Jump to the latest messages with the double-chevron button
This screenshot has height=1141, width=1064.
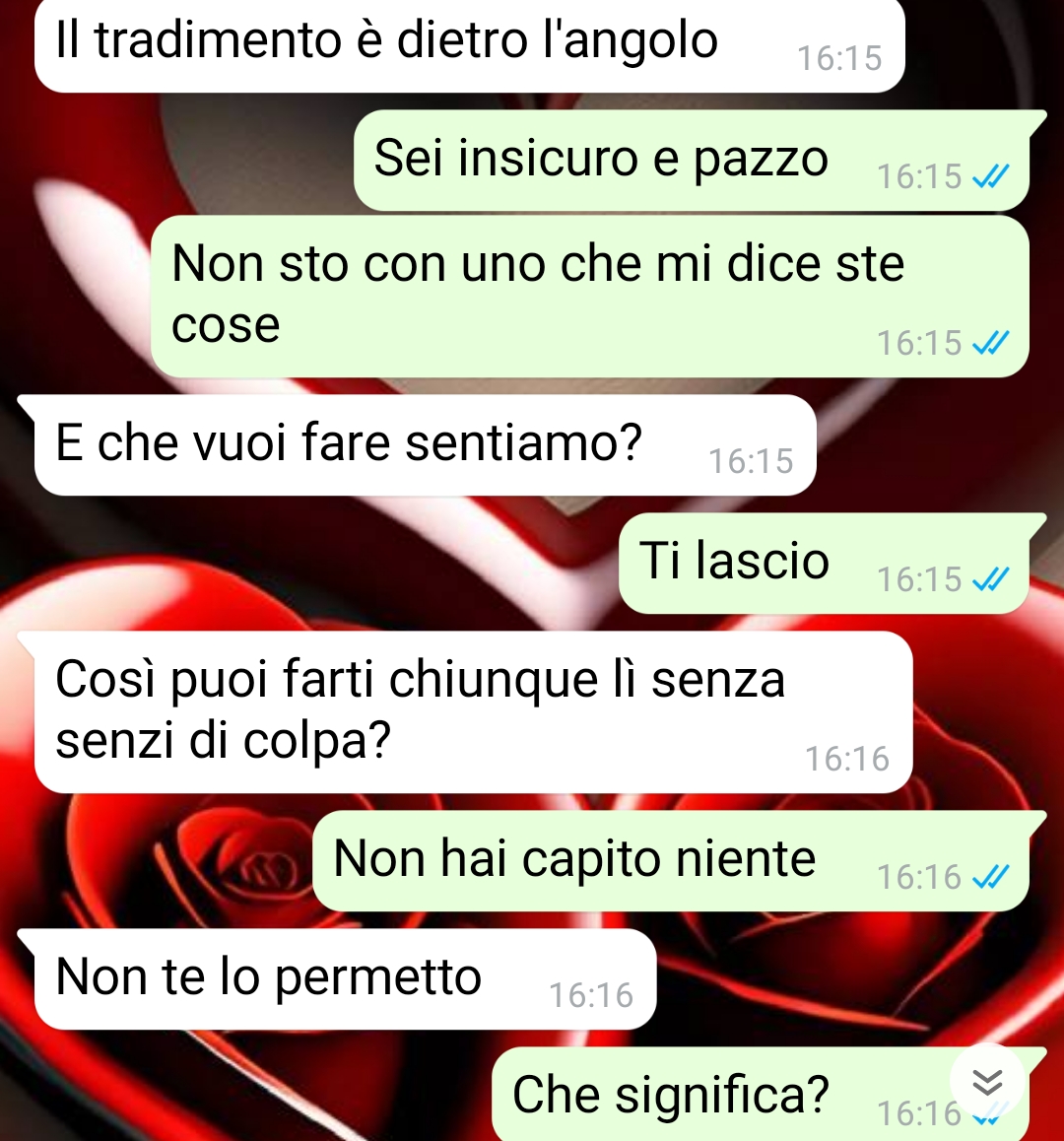click(x=987, y=1081)
